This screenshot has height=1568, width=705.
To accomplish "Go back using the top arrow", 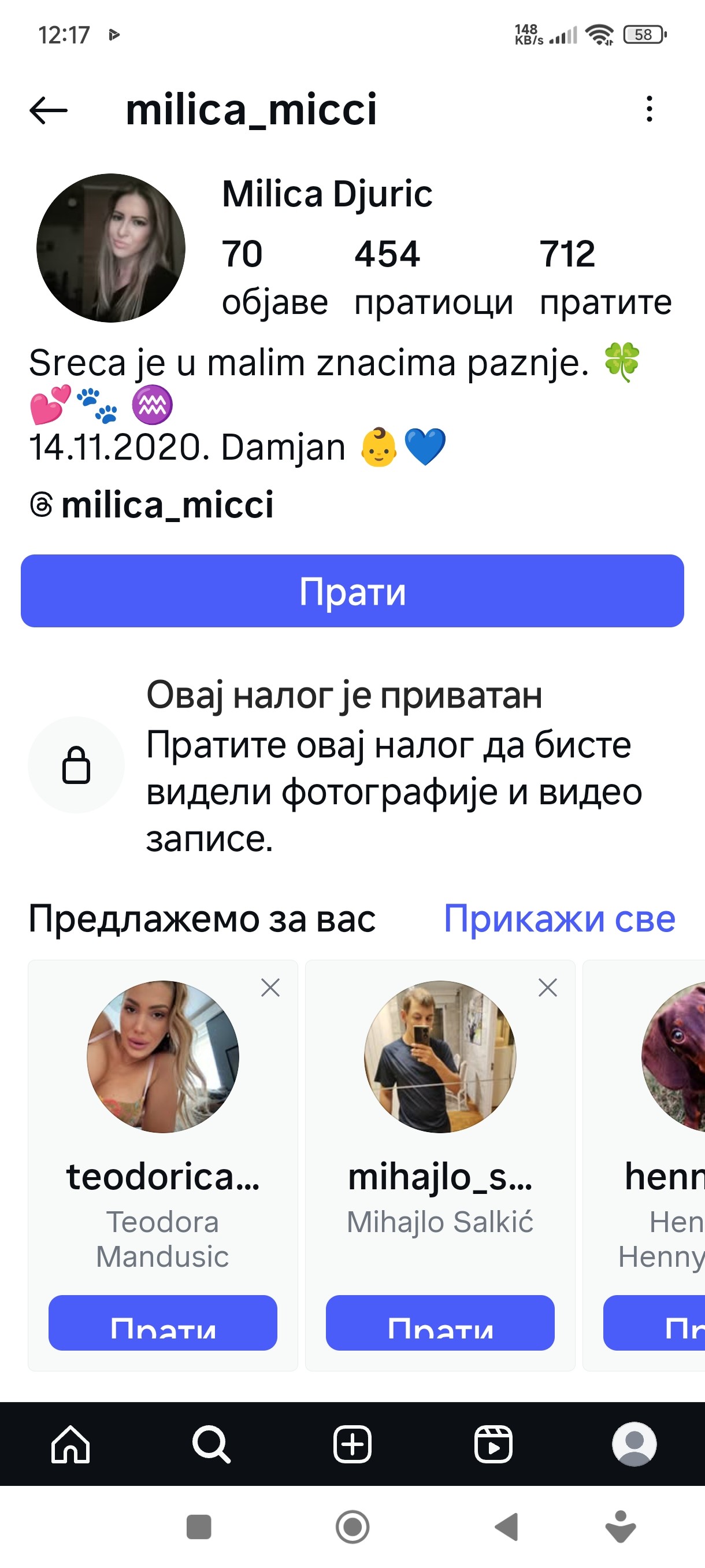I will [x=48, y=110].
